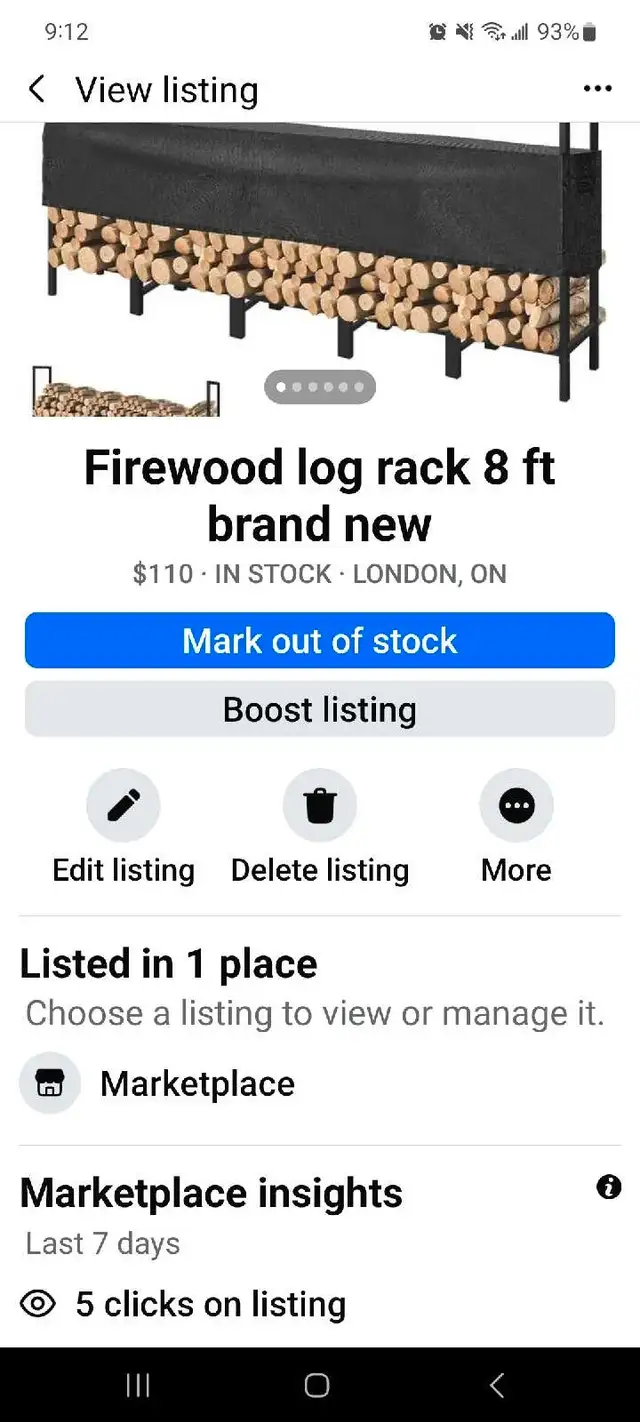This screenshot has width=640, height=1422.
Task: Open the three-dot overflow menu
Action: click(597, 89)
